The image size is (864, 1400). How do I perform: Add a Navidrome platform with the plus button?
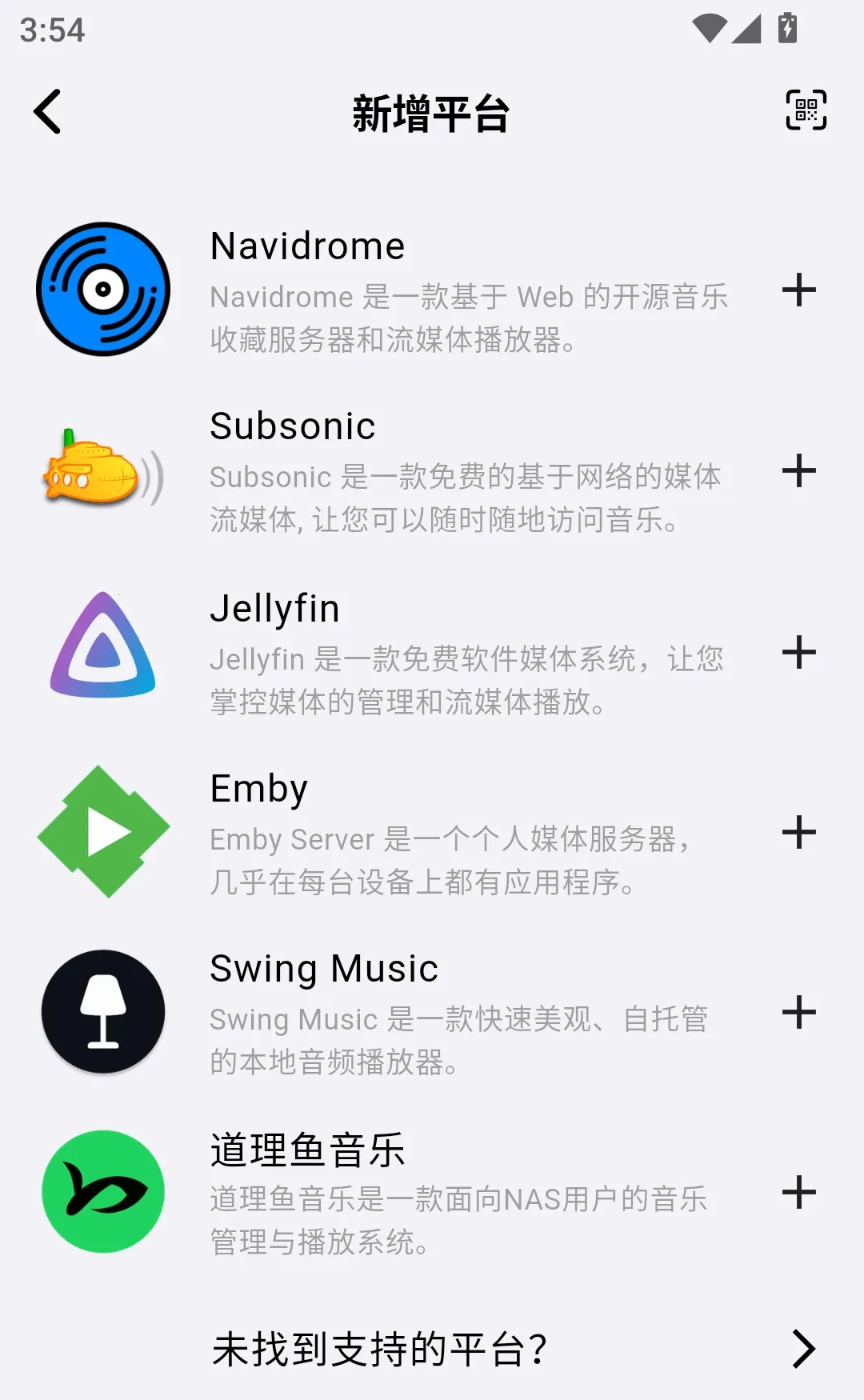[x=799, y=290]
